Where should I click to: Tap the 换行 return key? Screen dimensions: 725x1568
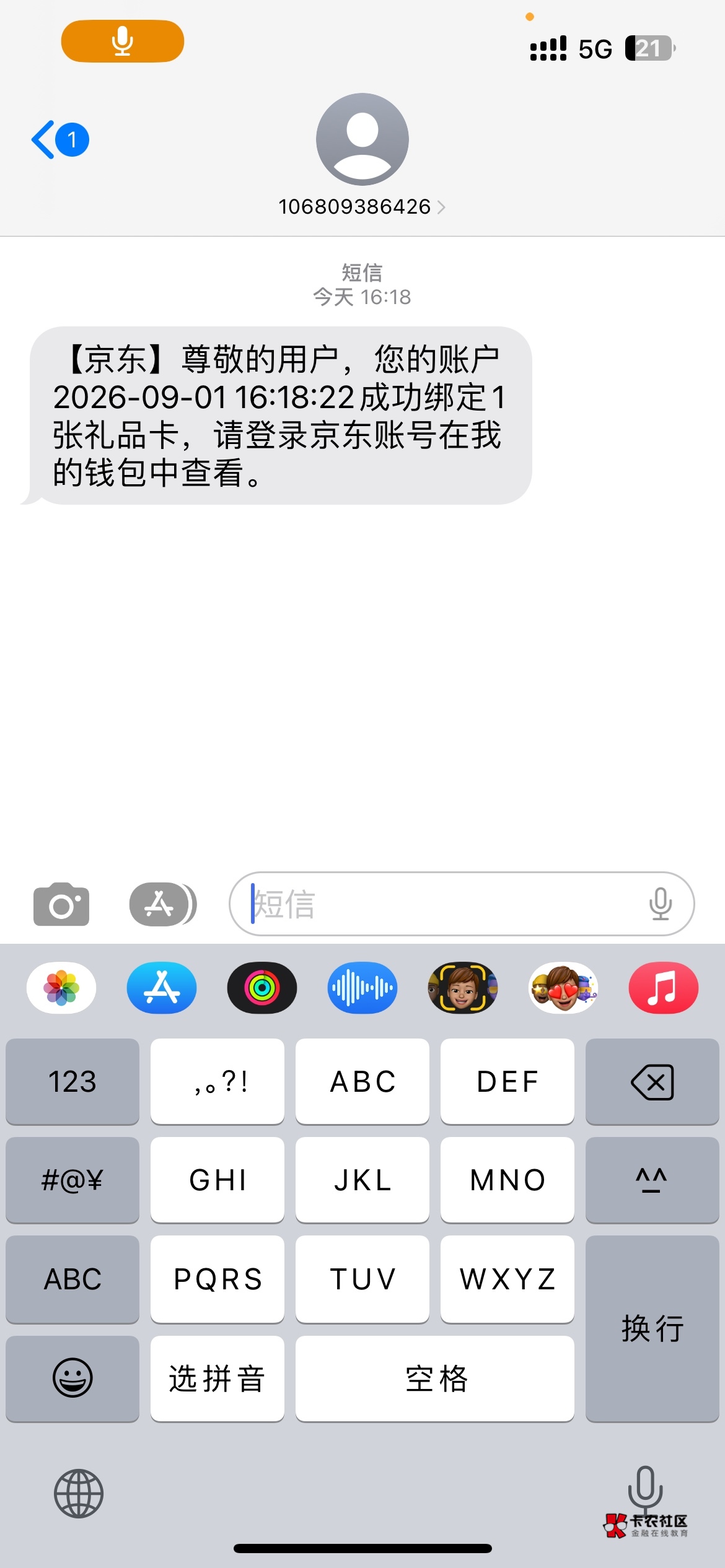[652, 1329]
